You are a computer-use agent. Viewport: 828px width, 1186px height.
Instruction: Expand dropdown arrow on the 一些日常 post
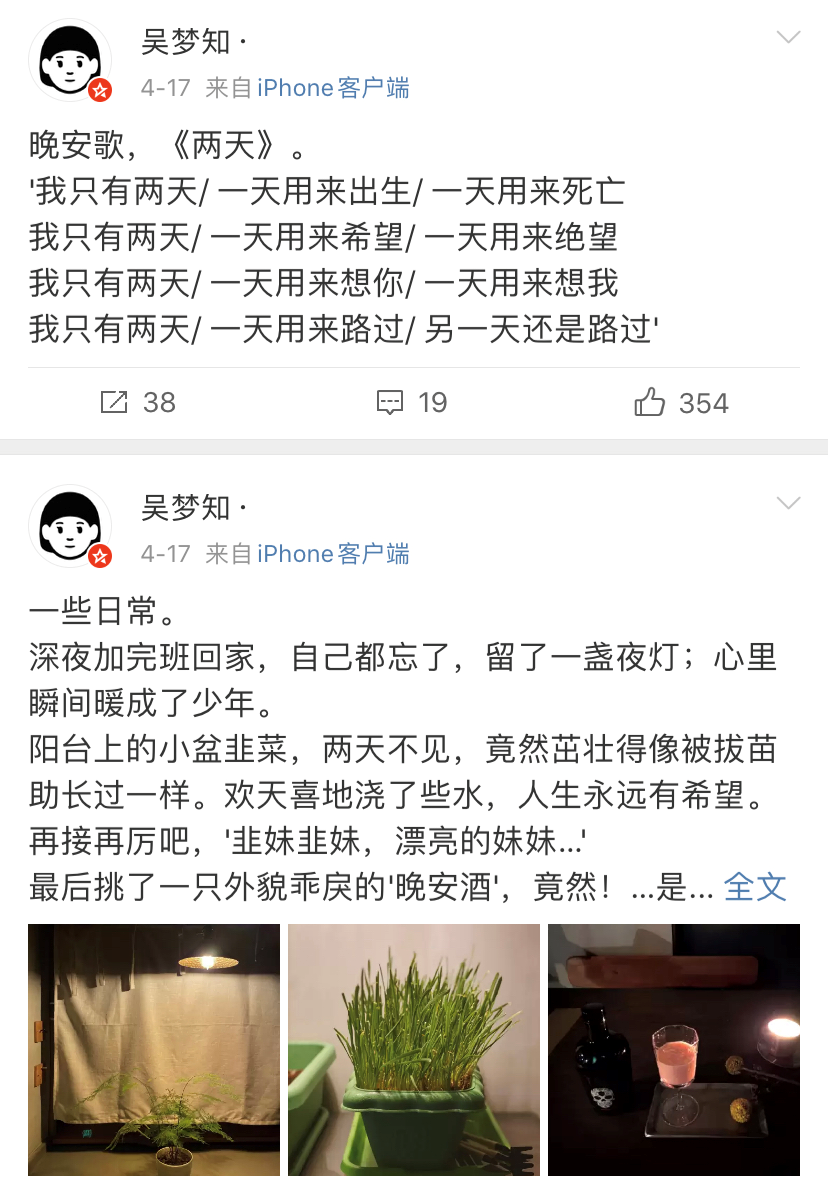[x=788, y=503]
